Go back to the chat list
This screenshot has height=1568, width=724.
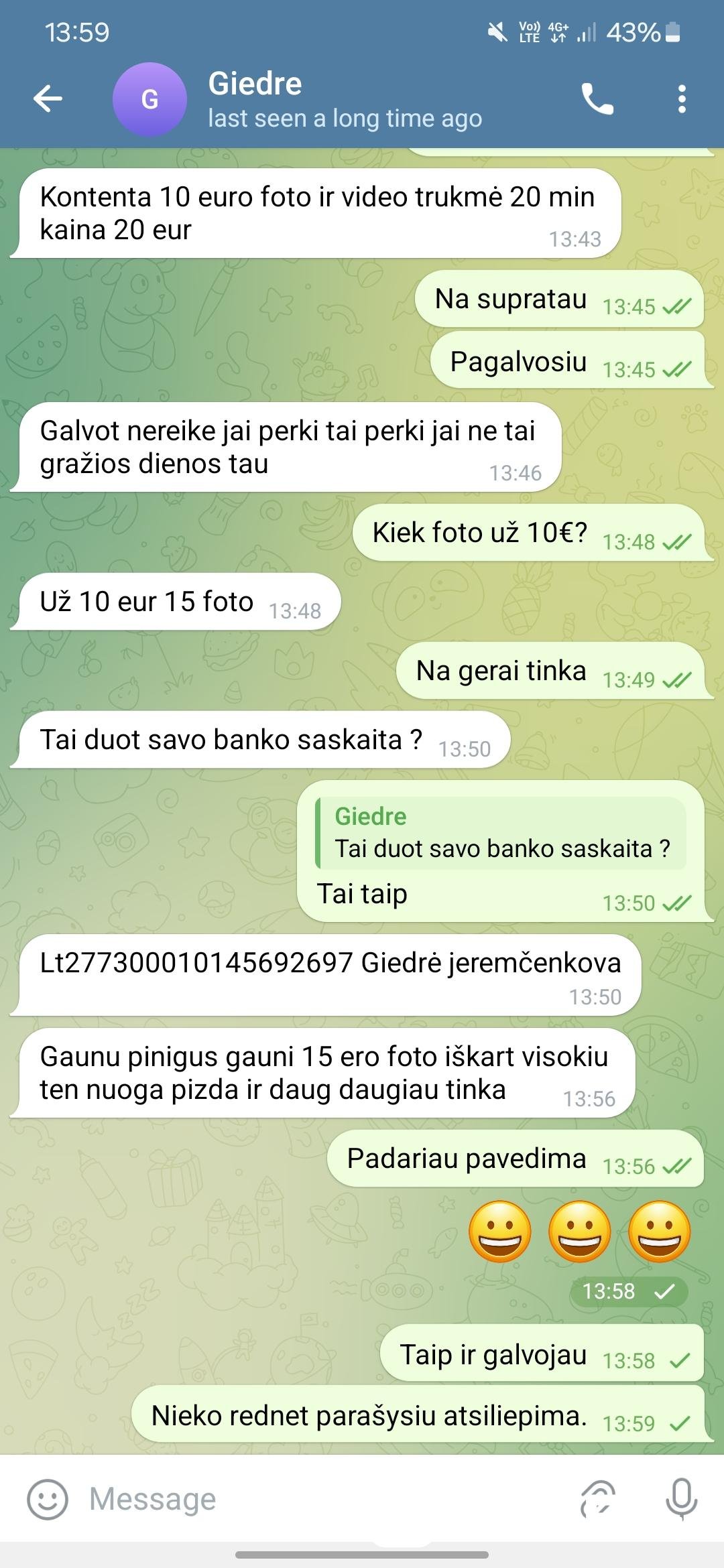click(x=48, y=99)
